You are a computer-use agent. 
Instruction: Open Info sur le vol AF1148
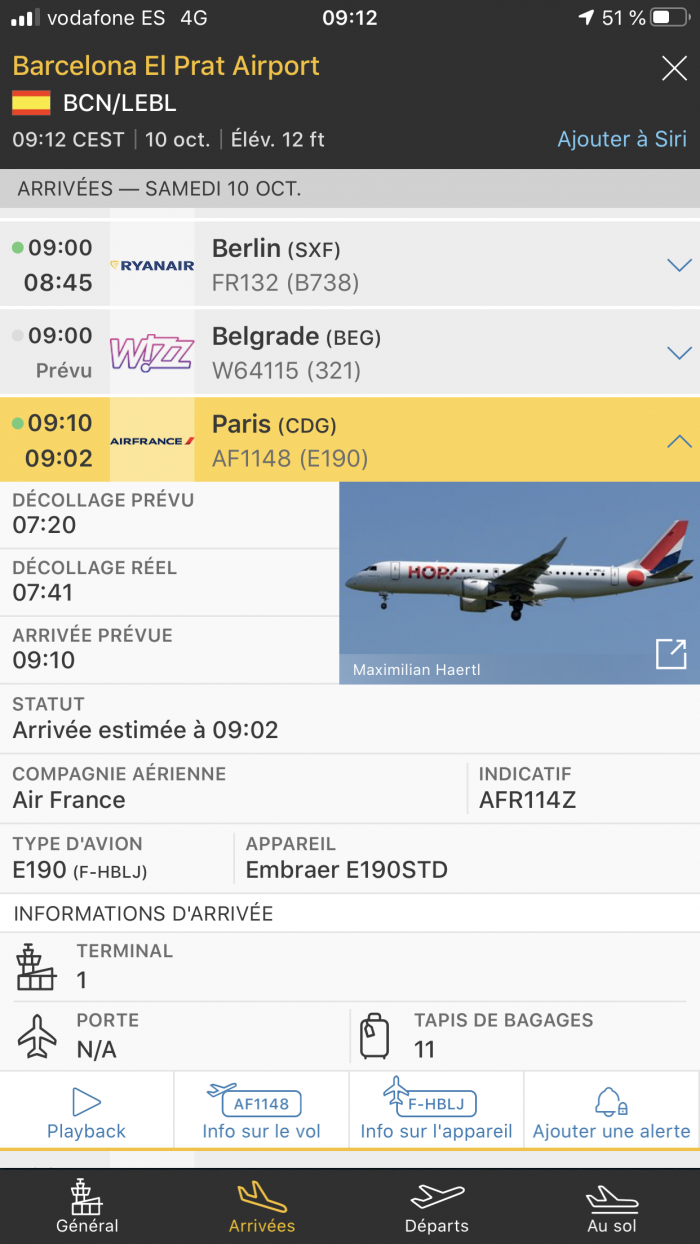coord(261,1113)
